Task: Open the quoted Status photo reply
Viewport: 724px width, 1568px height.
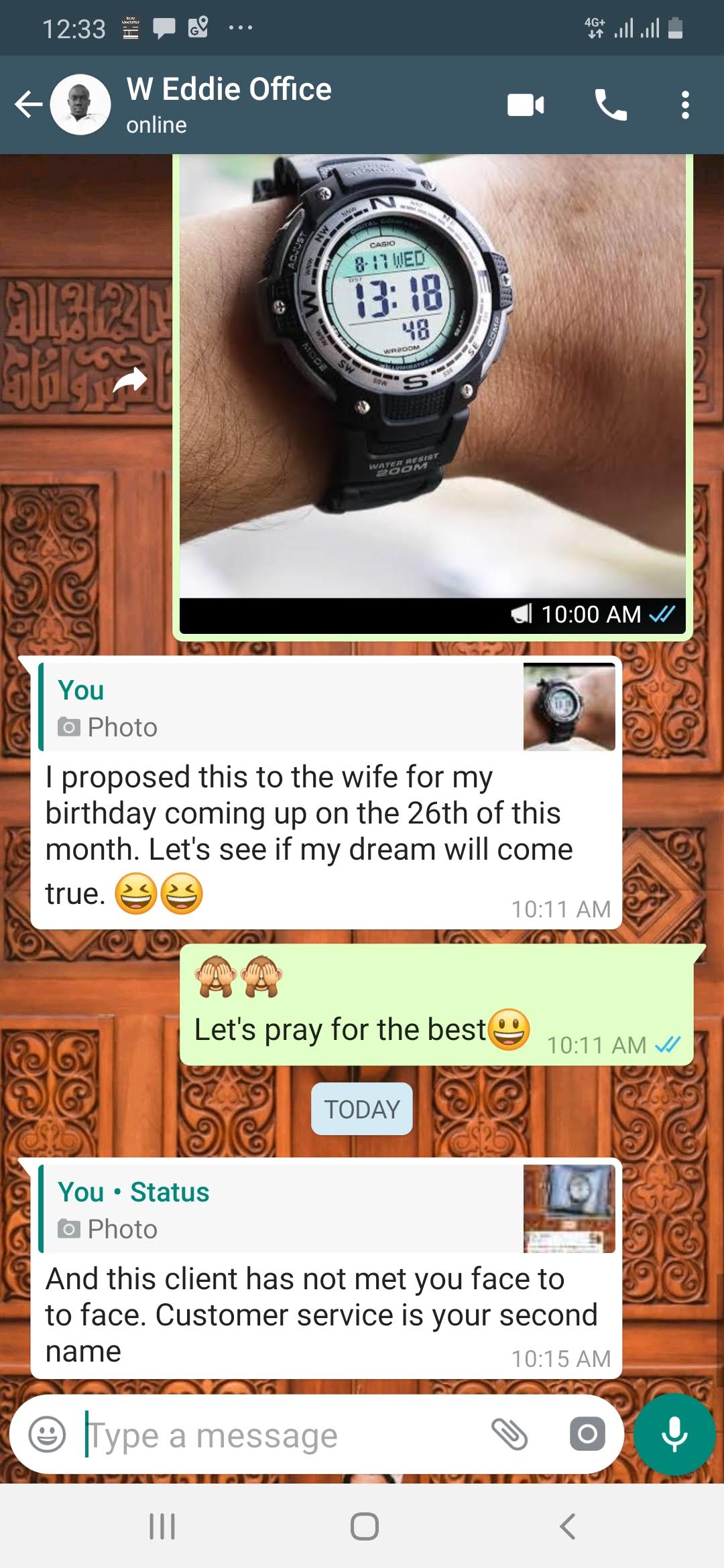Action: click(x=327, y=1210)
